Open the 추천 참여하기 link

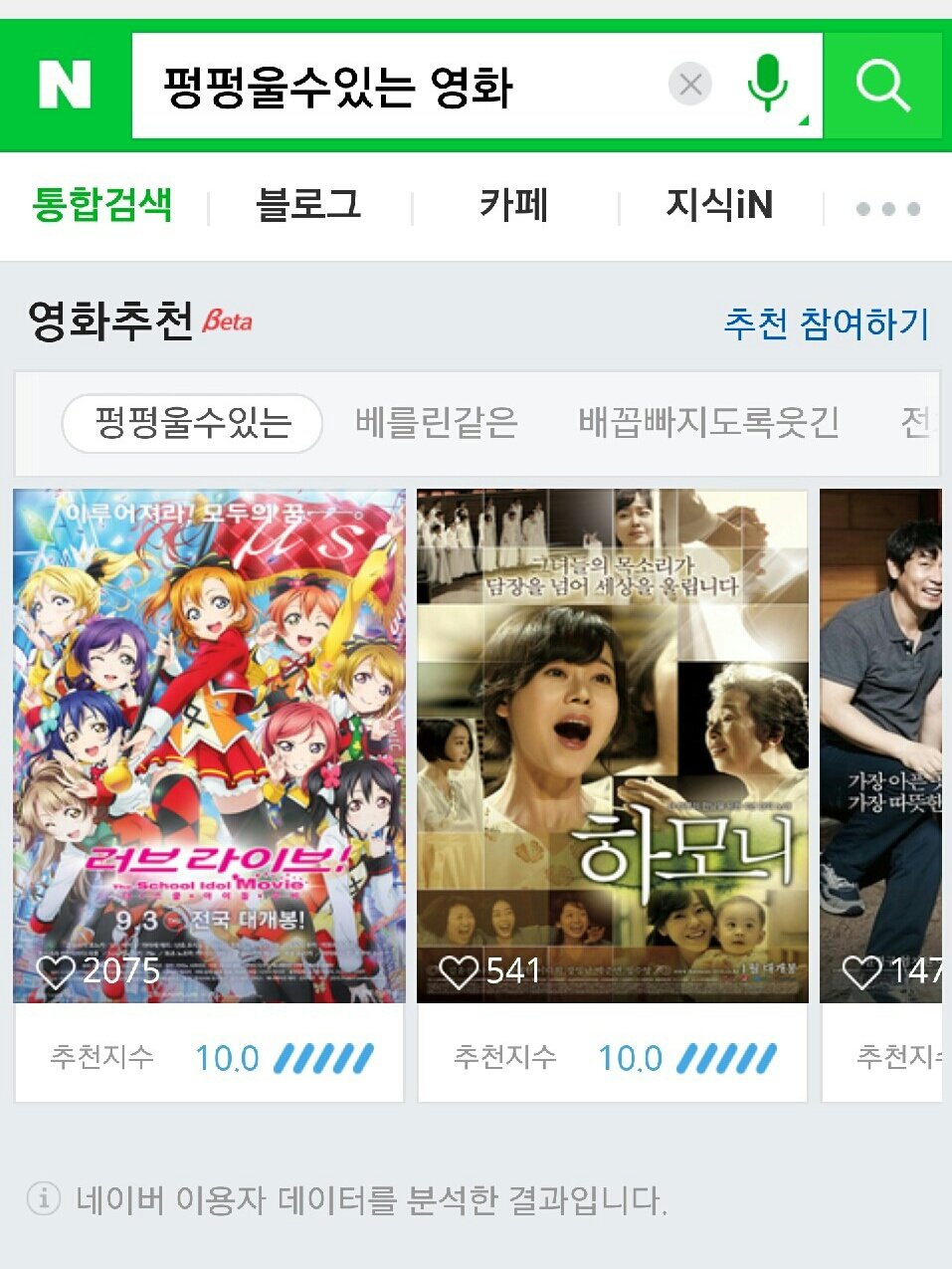coord(826,323)
